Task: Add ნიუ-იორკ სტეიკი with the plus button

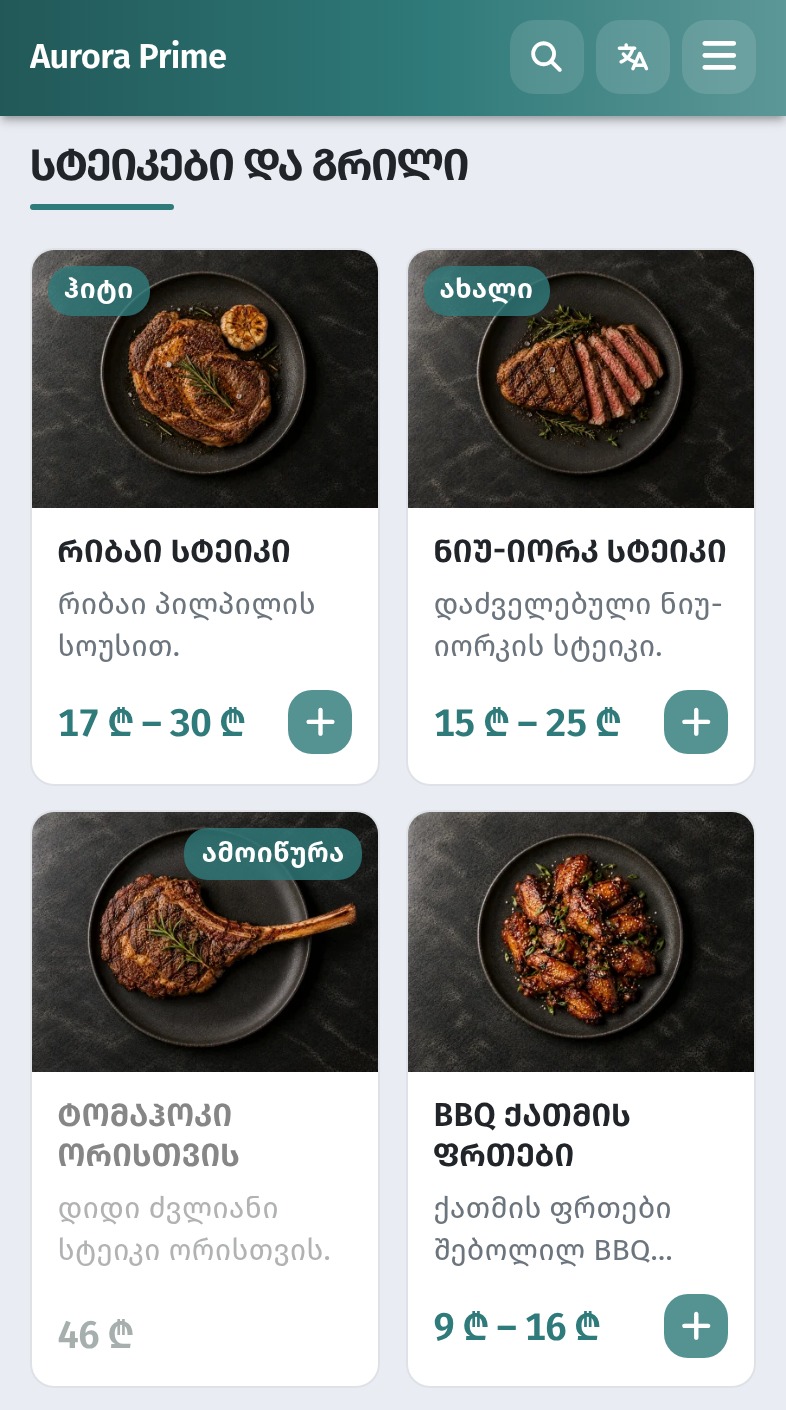Action: coord(696,722)
